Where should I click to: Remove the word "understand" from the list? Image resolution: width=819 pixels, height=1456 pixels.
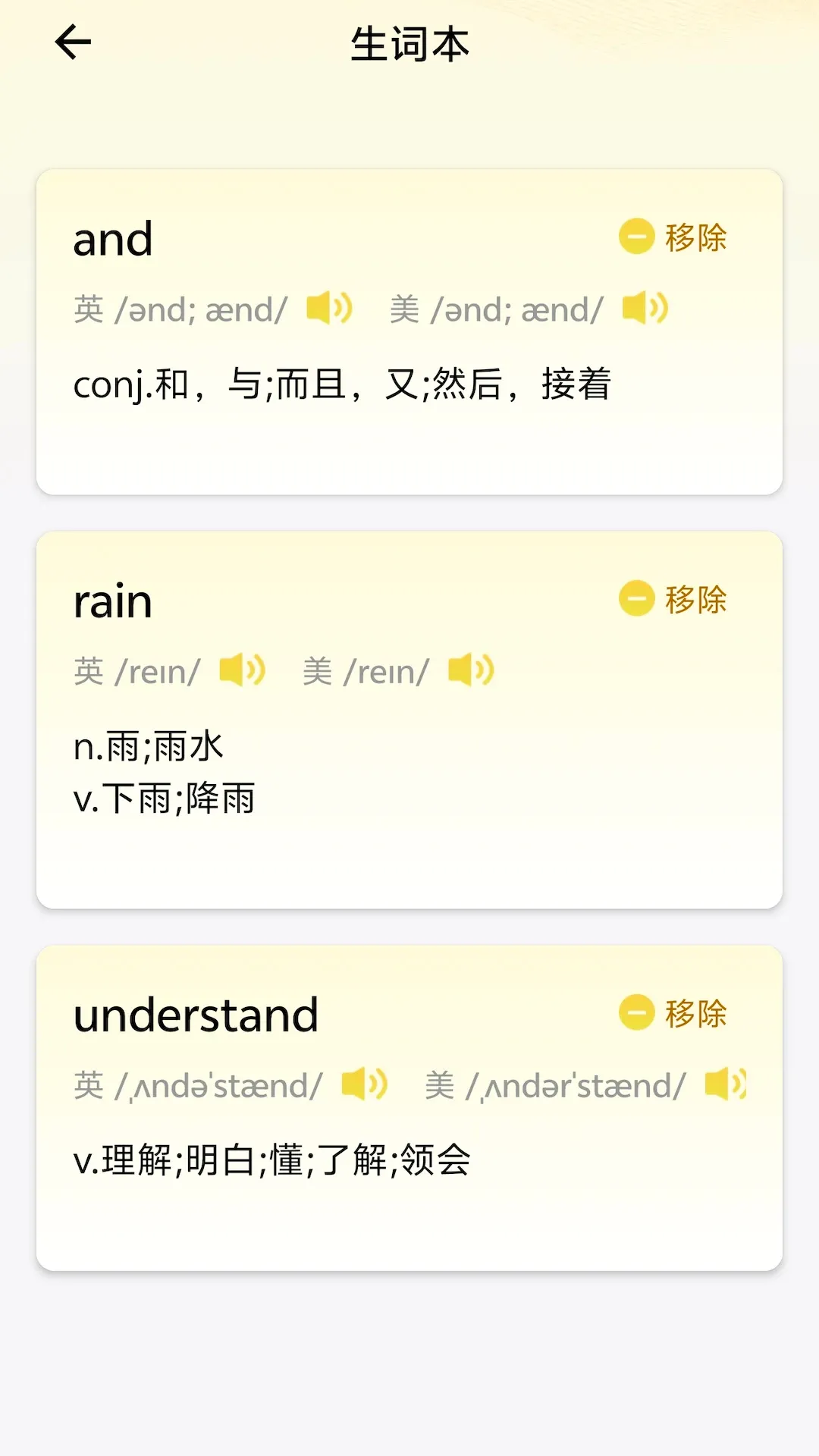click(x=673, y=1012)
